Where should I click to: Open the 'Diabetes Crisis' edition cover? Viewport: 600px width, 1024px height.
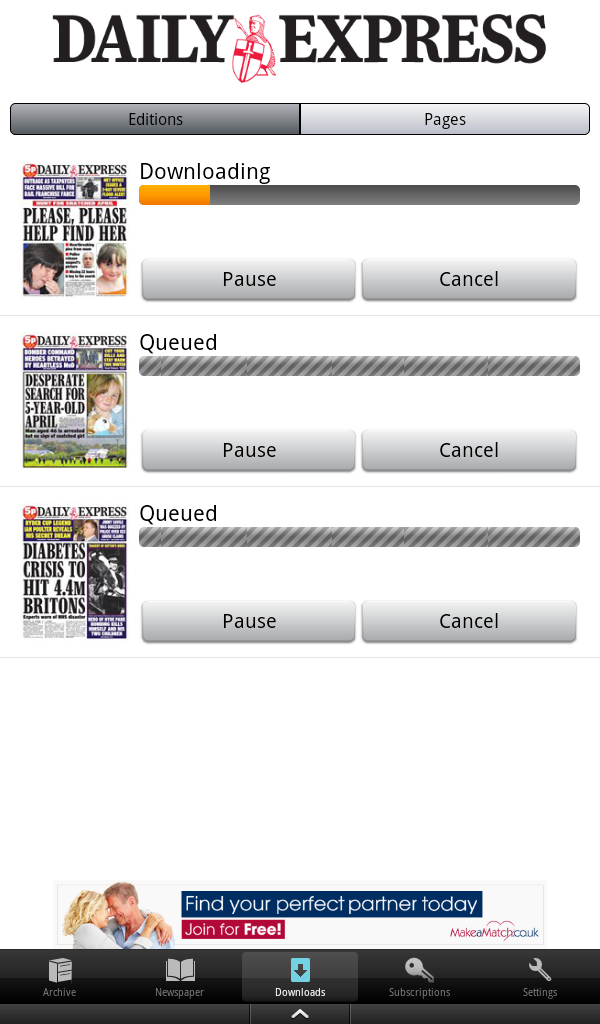pyautogui.click(x=75, y=572)
